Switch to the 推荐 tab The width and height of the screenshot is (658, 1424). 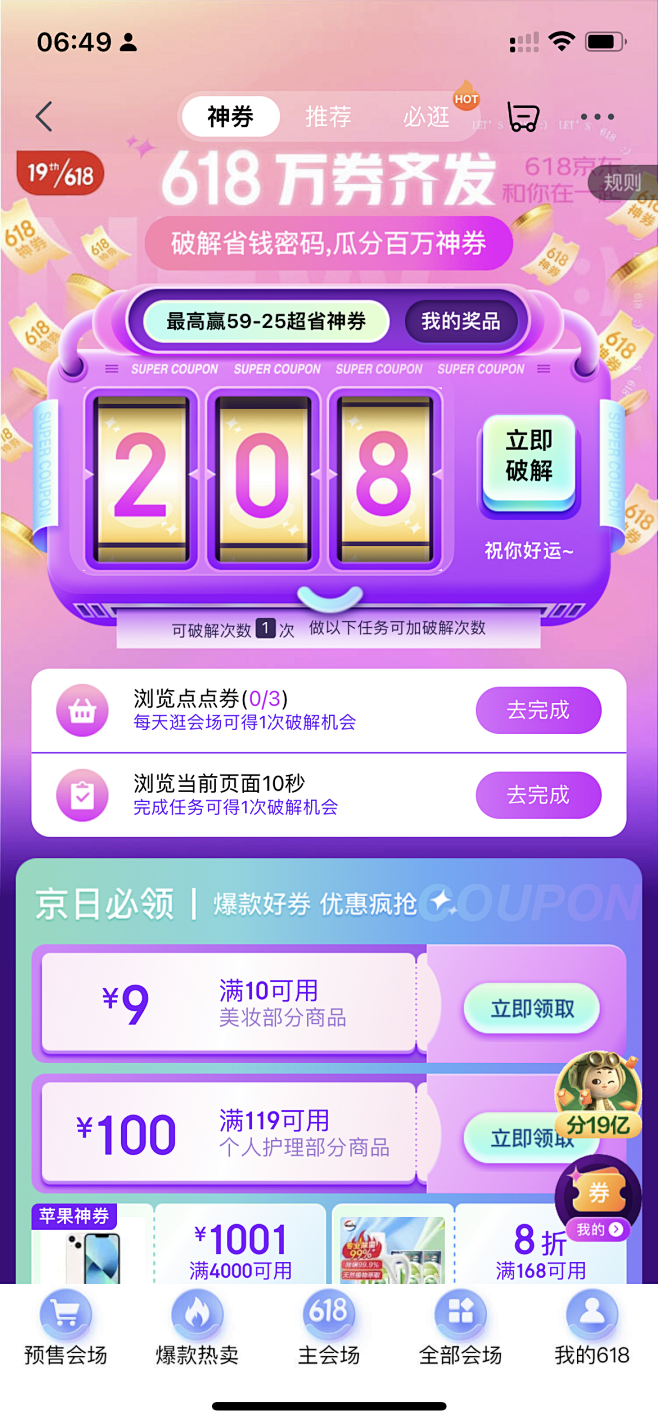[x=328, y=117]
